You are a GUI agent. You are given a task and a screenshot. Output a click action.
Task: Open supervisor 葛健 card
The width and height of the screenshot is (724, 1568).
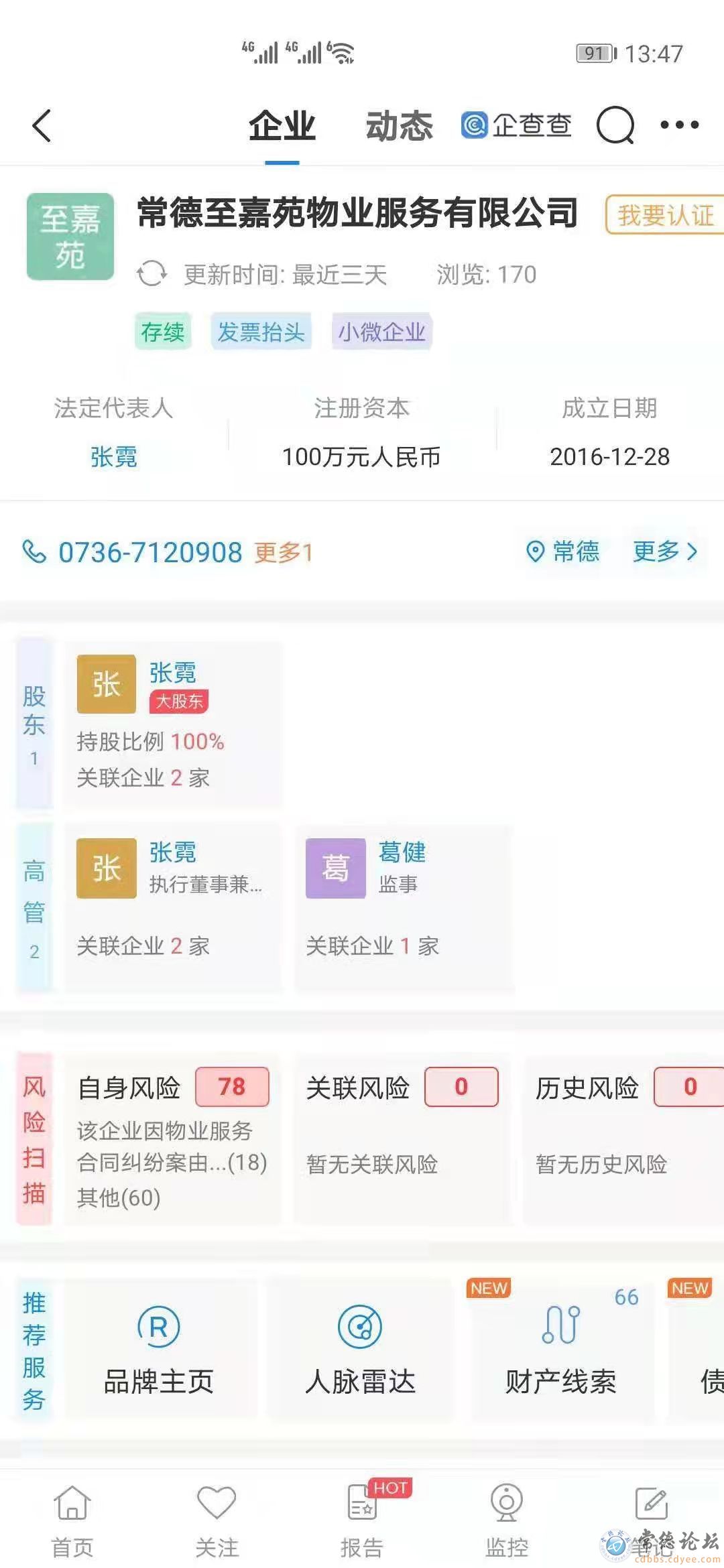pyautogui.click(x=404, y=906)
